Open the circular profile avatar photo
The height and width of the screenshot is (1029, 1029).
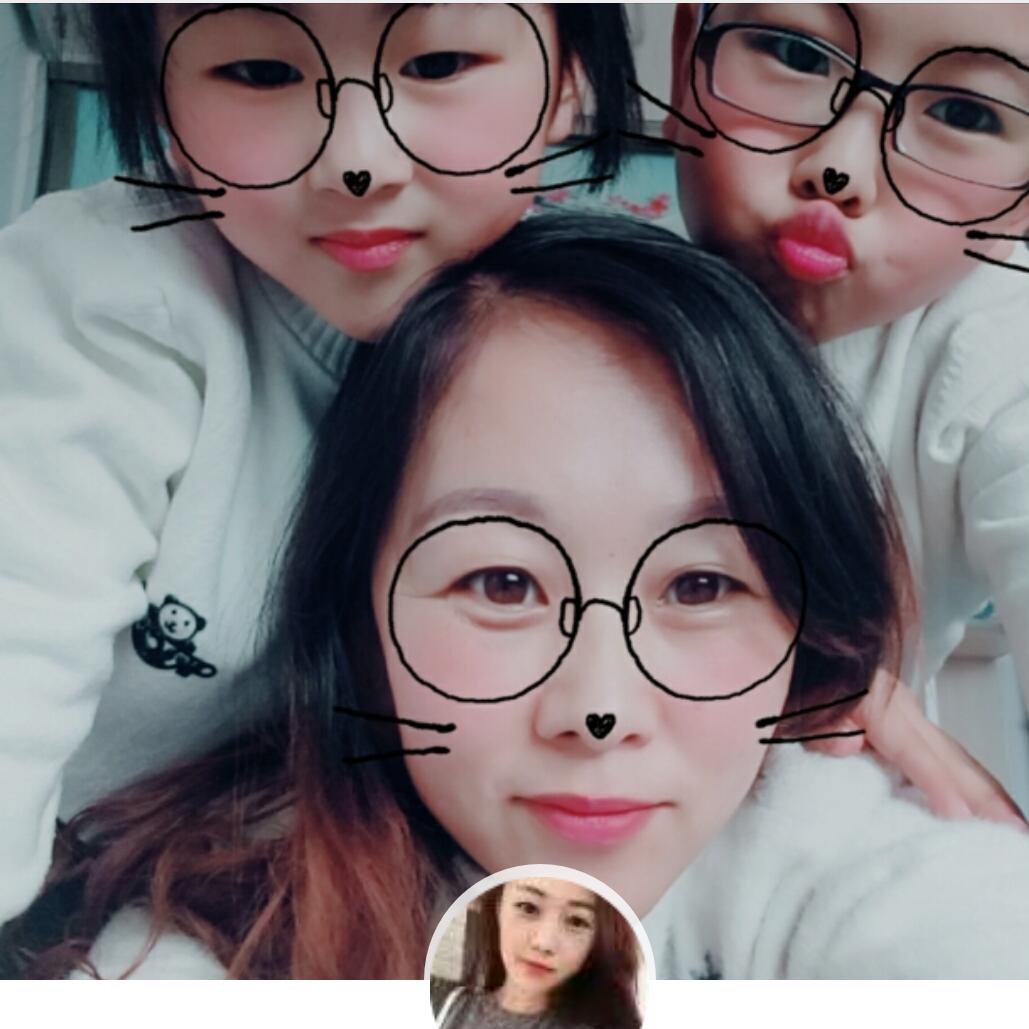tap(539, 949)
